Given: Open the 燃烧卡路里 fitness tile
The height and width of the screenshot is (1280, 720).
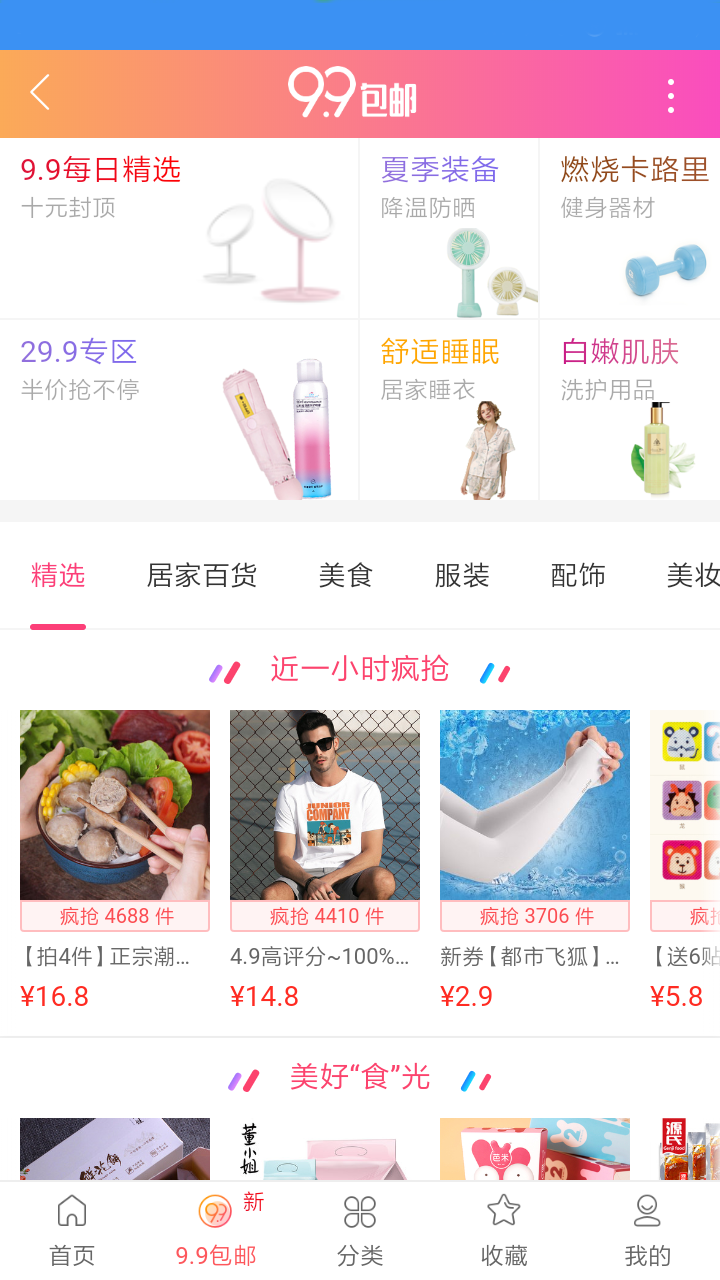Looking at the screenshot, I should tap(630, 228).
